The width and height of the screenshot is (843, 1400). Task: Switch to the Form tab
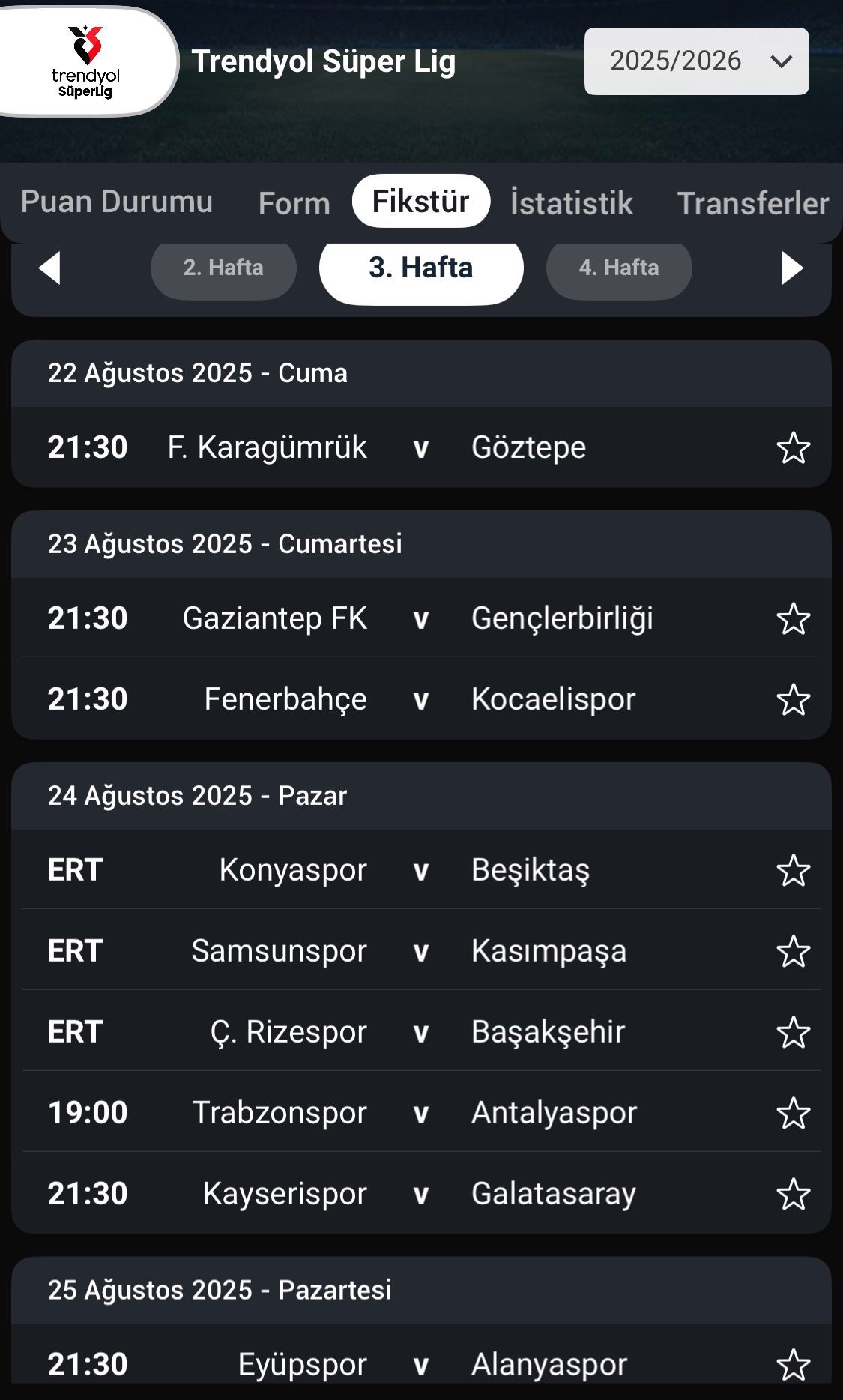(294, 203)
